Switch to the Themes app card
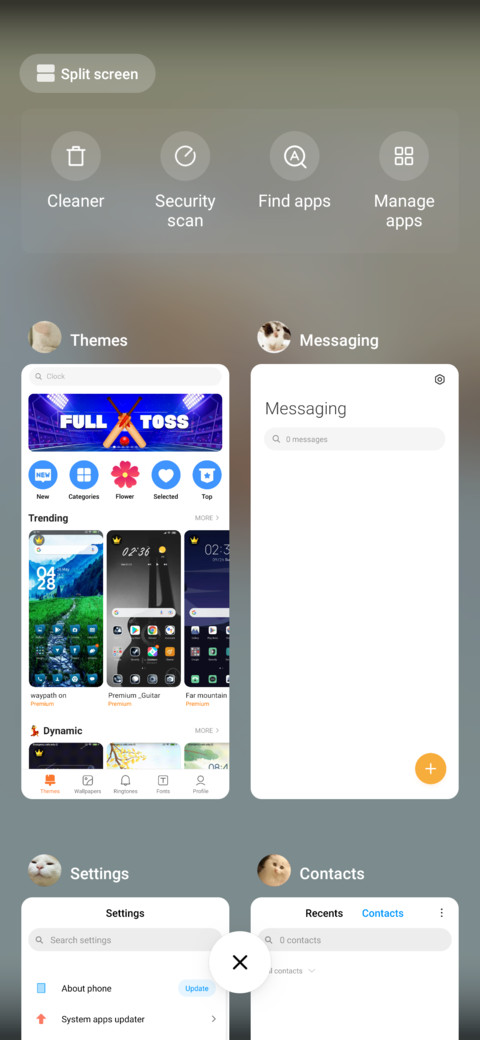This screenshot has width=480, height=1040. tap(125, 581)
